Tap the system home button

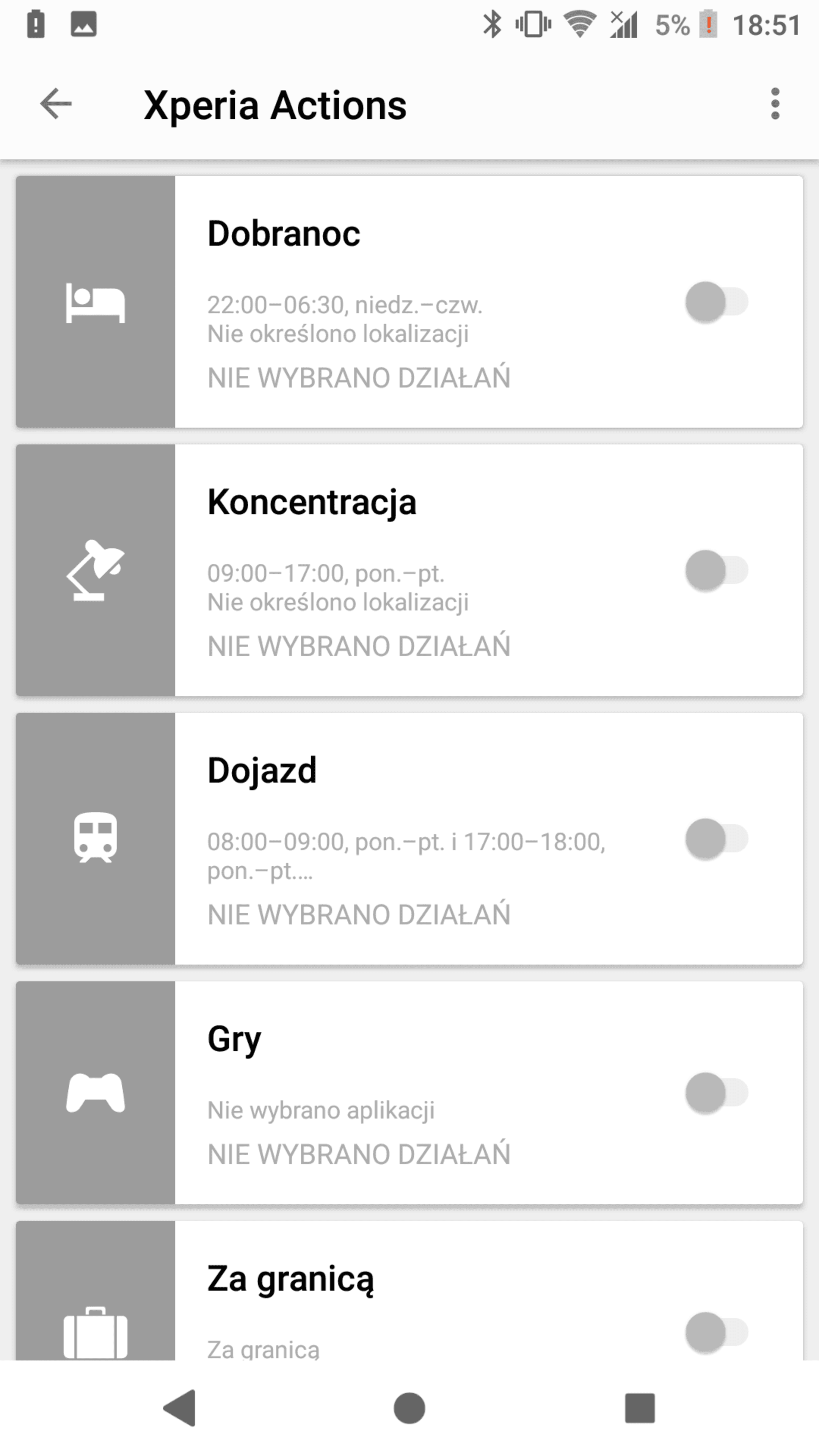coord(409,1408)
